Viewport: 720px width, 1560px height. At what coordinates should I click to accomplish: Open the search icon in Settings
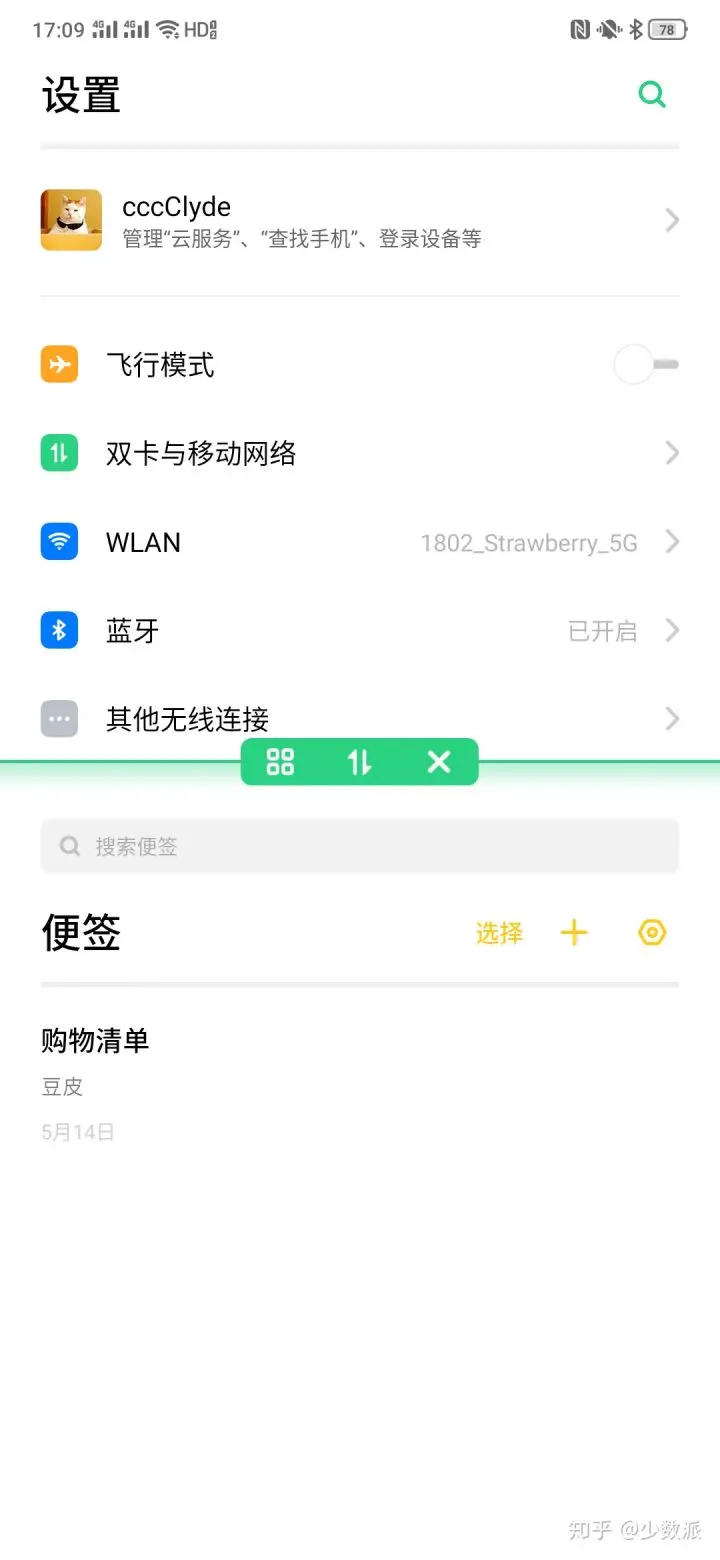[x=652, y=95]
